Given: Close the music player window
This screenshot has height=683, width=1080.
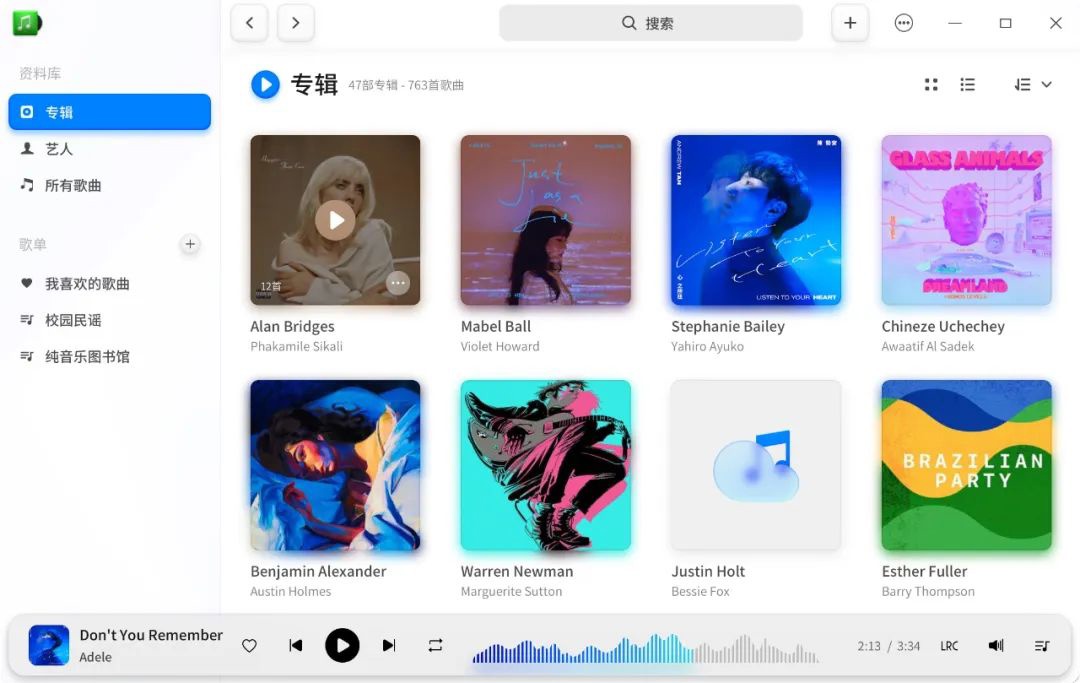Looking at the screenshot, I should pyautogui.click(x=1055, y=23).
